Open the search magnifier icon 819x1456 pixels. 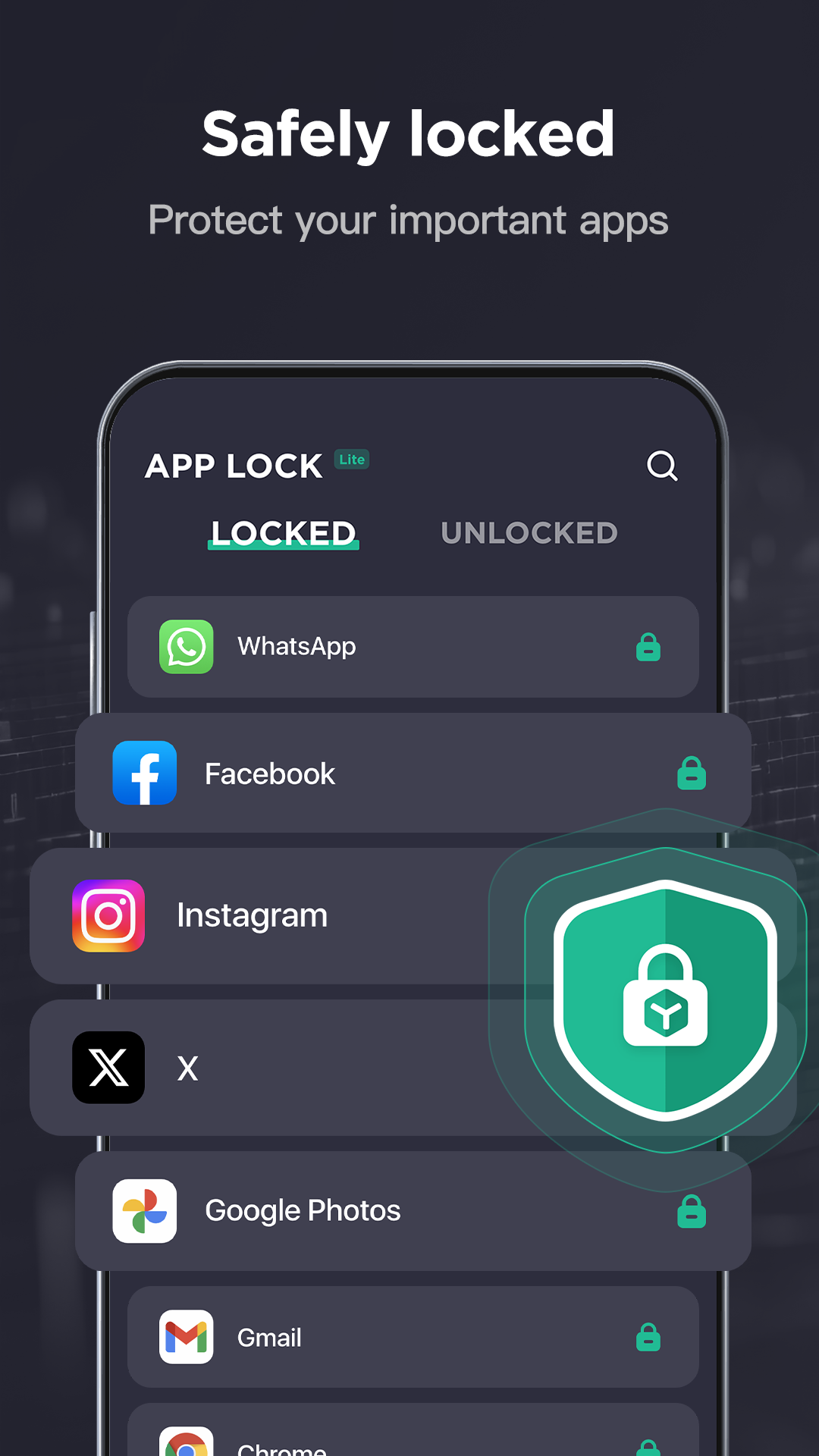coord(661,466)
